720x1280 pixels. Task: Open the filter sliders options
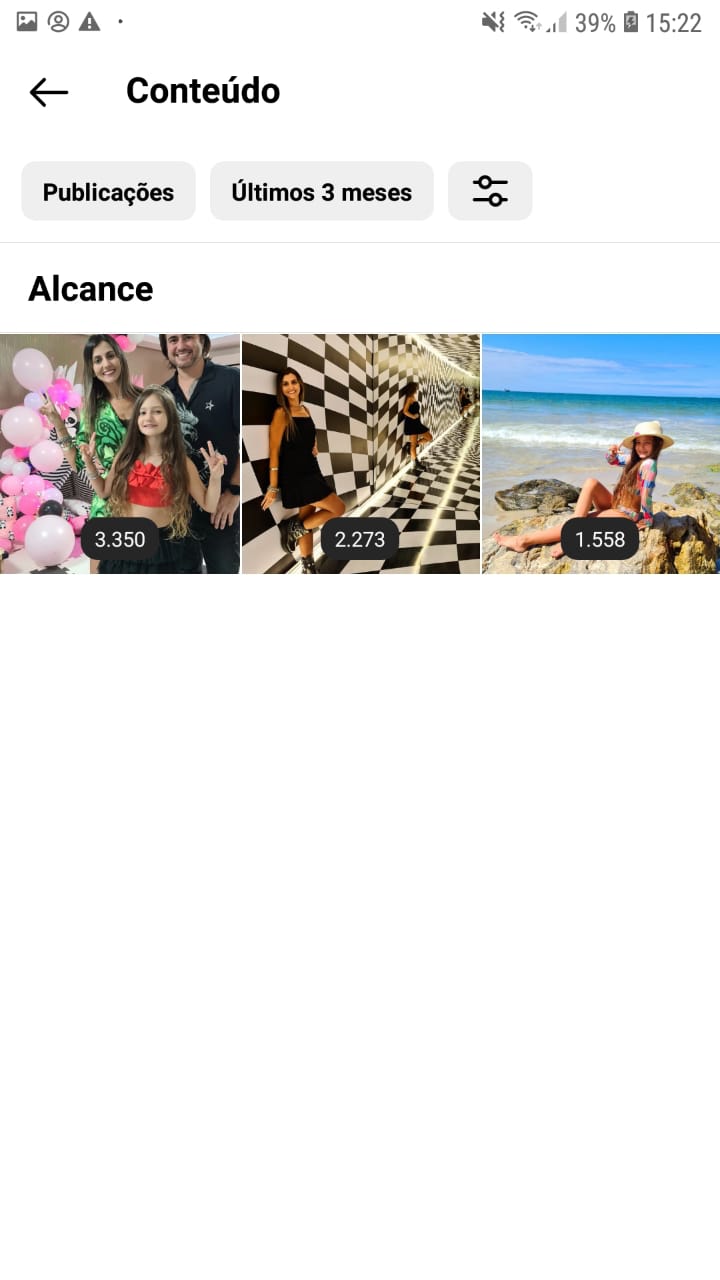click(490, 191)
